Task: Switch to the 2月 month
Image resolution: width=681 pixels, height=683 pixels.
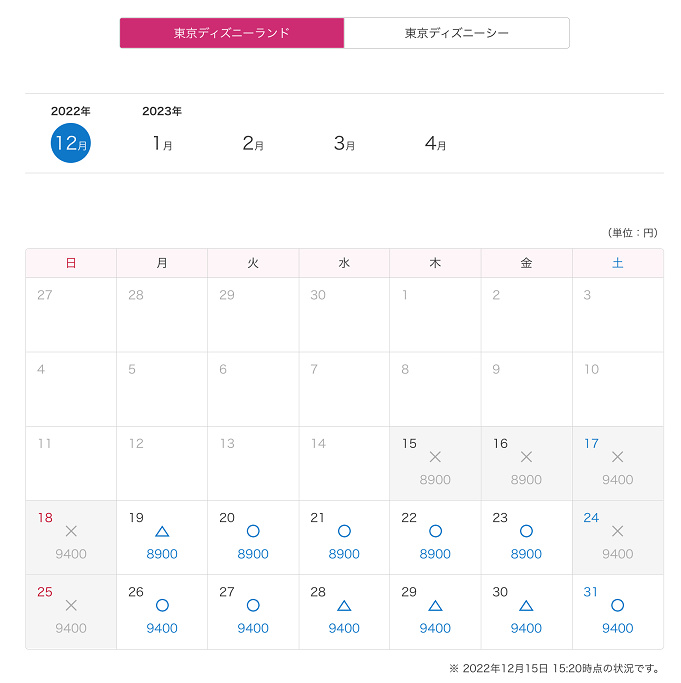Action: (x=253, y=143)
